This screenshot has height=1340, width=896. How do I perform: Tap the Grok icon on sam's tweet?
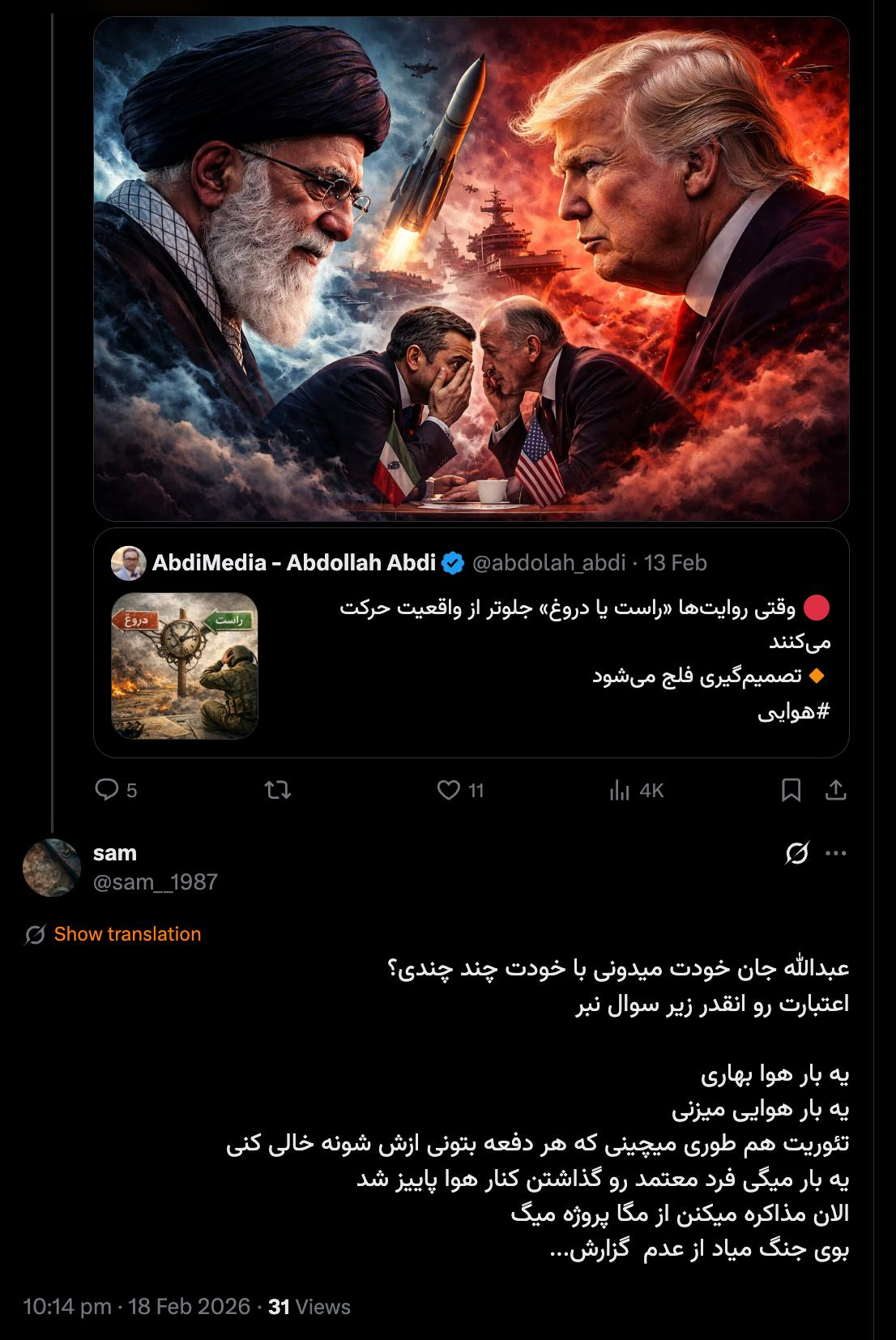tap(797, 853)
